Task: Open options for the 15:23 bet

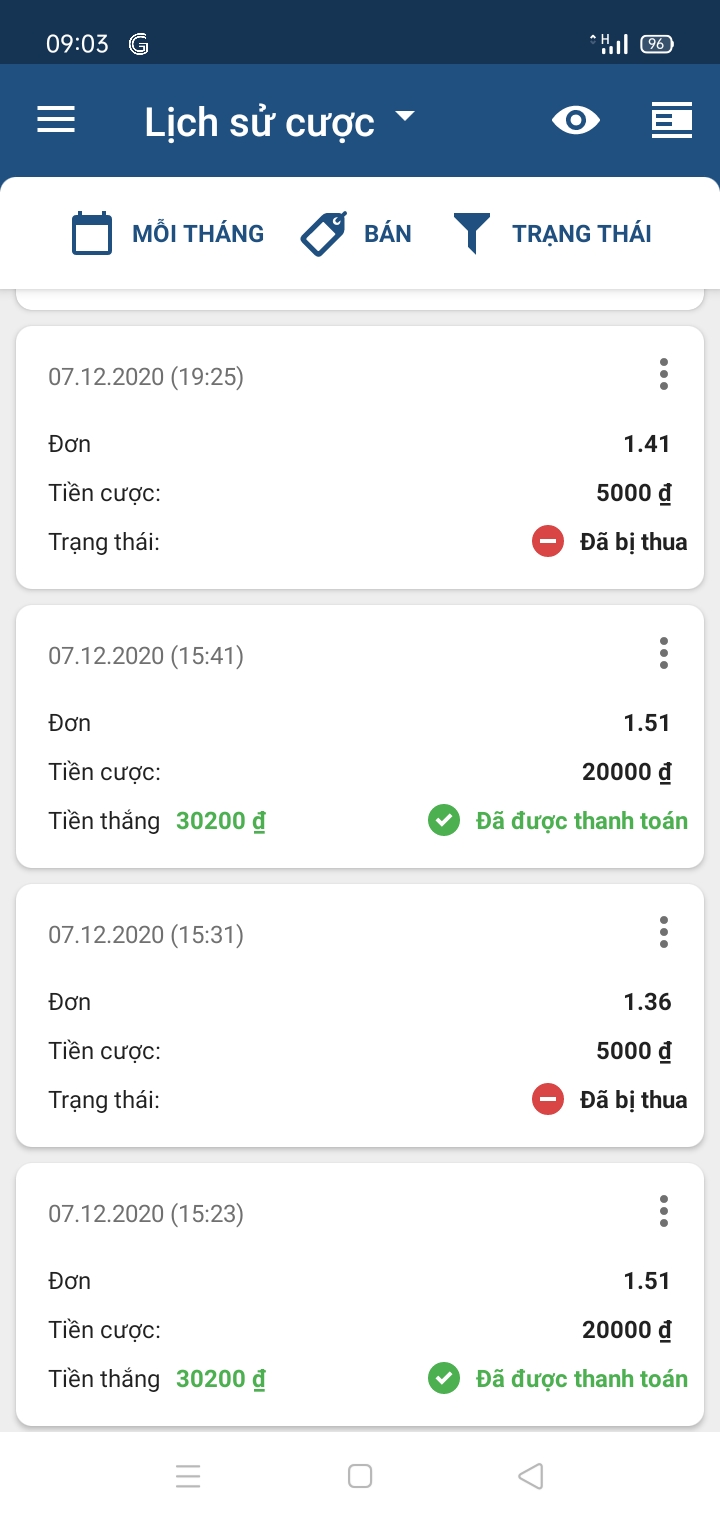Action: click(x=664, y=1212)
